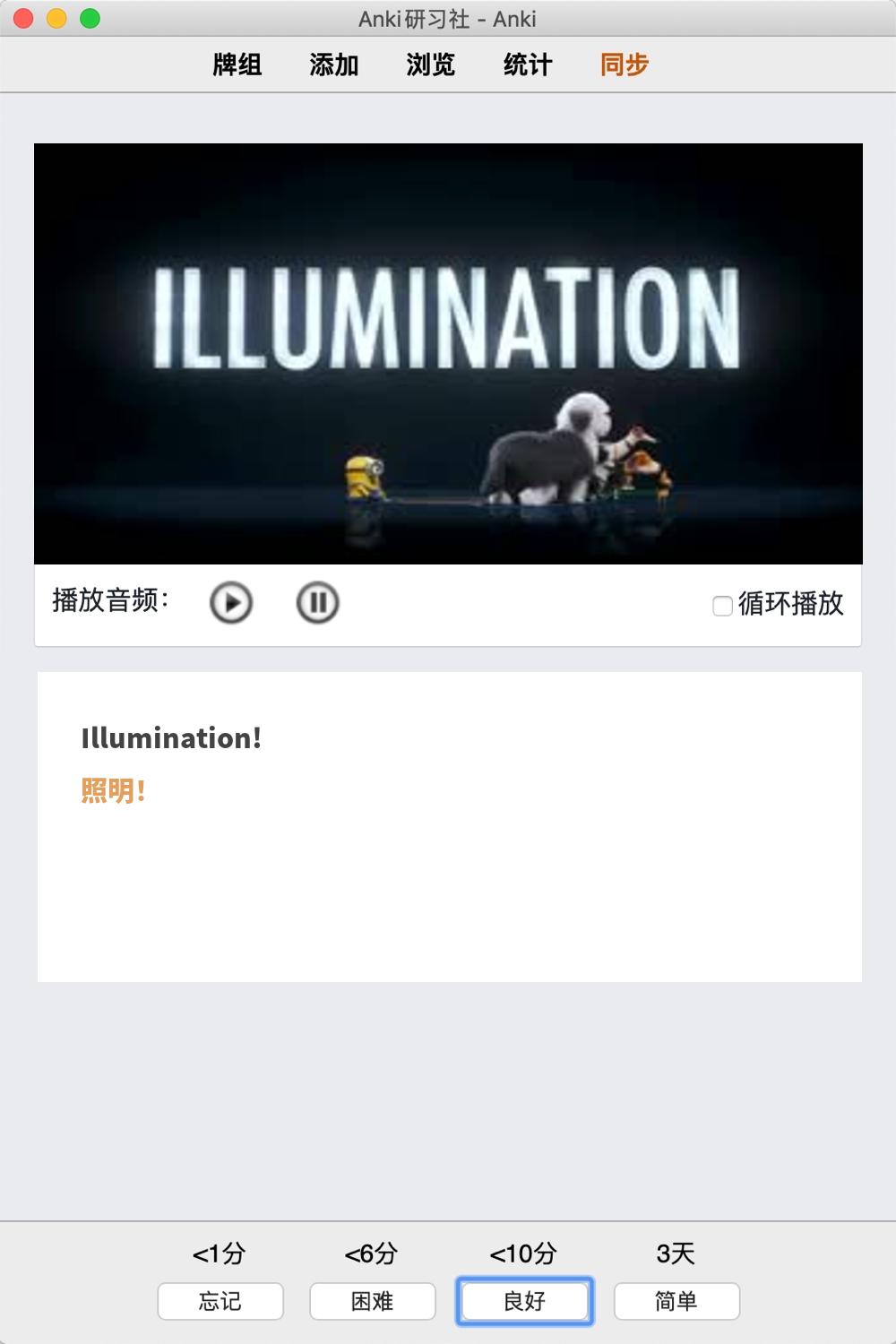Screen dimensions: 896x1344
Task: Rate the card as 良好
Action: [x=525, y=1301]
